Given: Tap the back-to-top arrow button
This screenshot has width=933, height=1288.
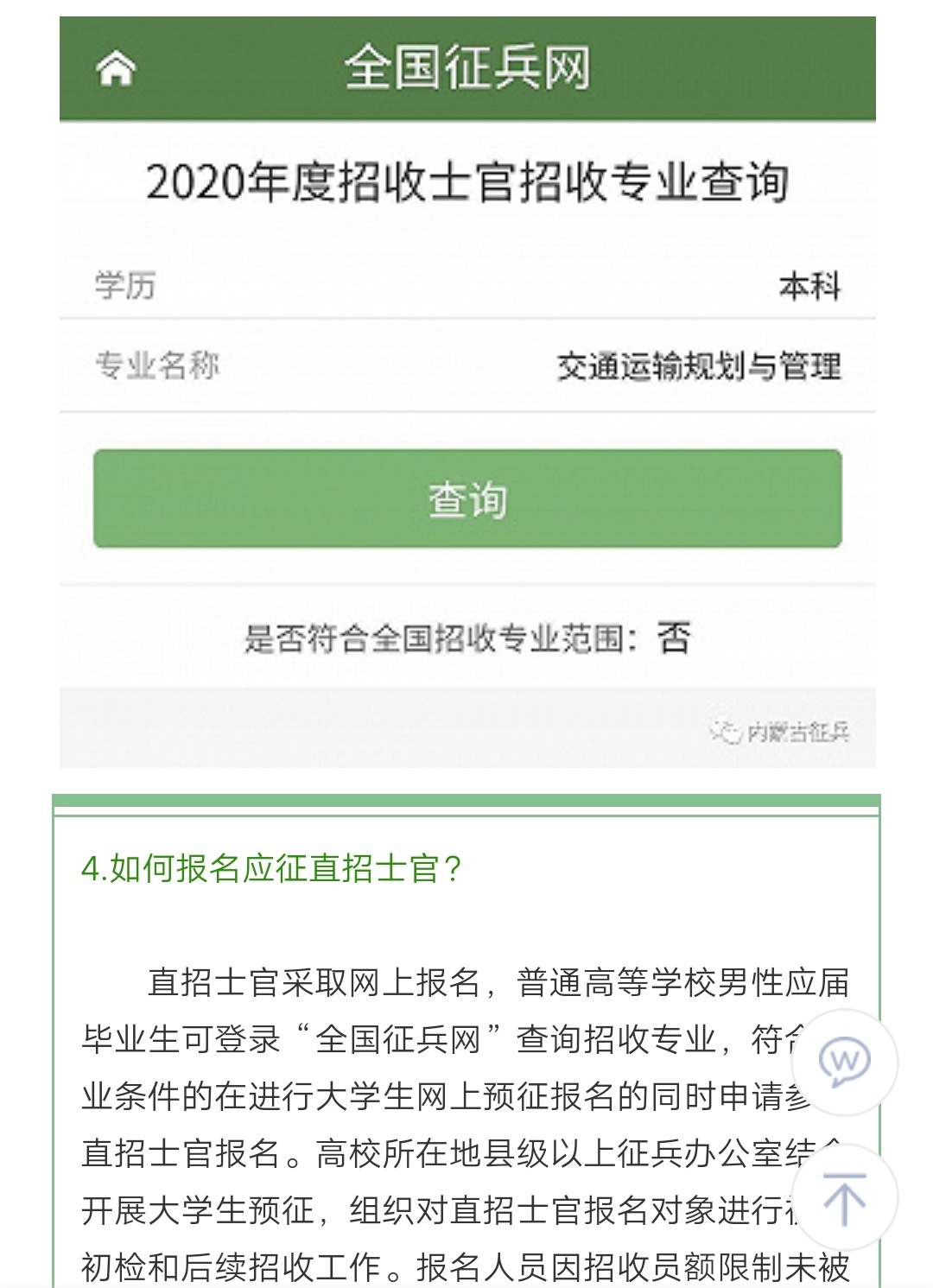Looking at the screenshot, I should coord(844,1198).
